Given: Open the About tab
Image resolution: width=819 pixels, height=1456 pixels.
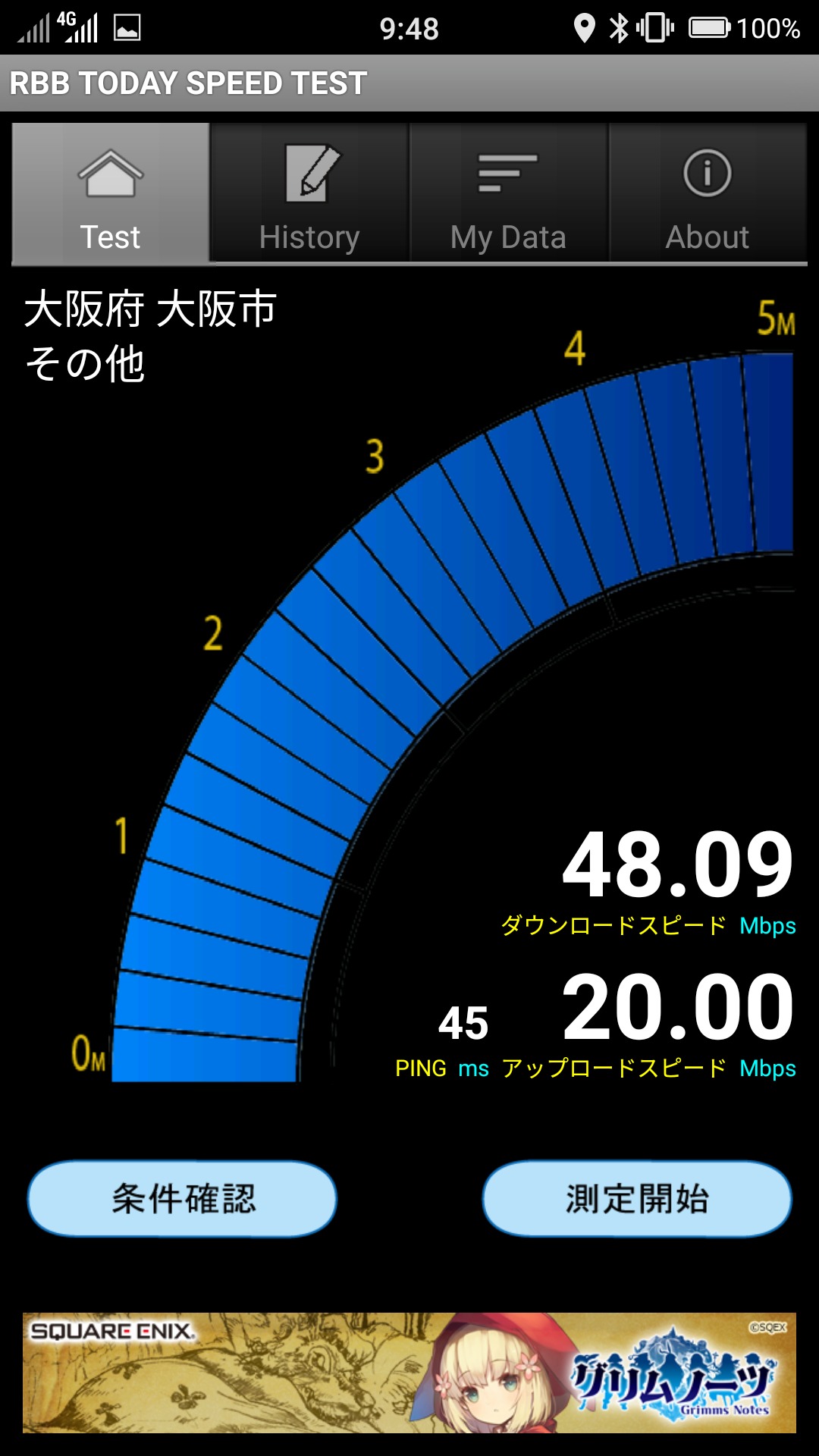Looking at the screenshot, I should click(x=707, y=195).
